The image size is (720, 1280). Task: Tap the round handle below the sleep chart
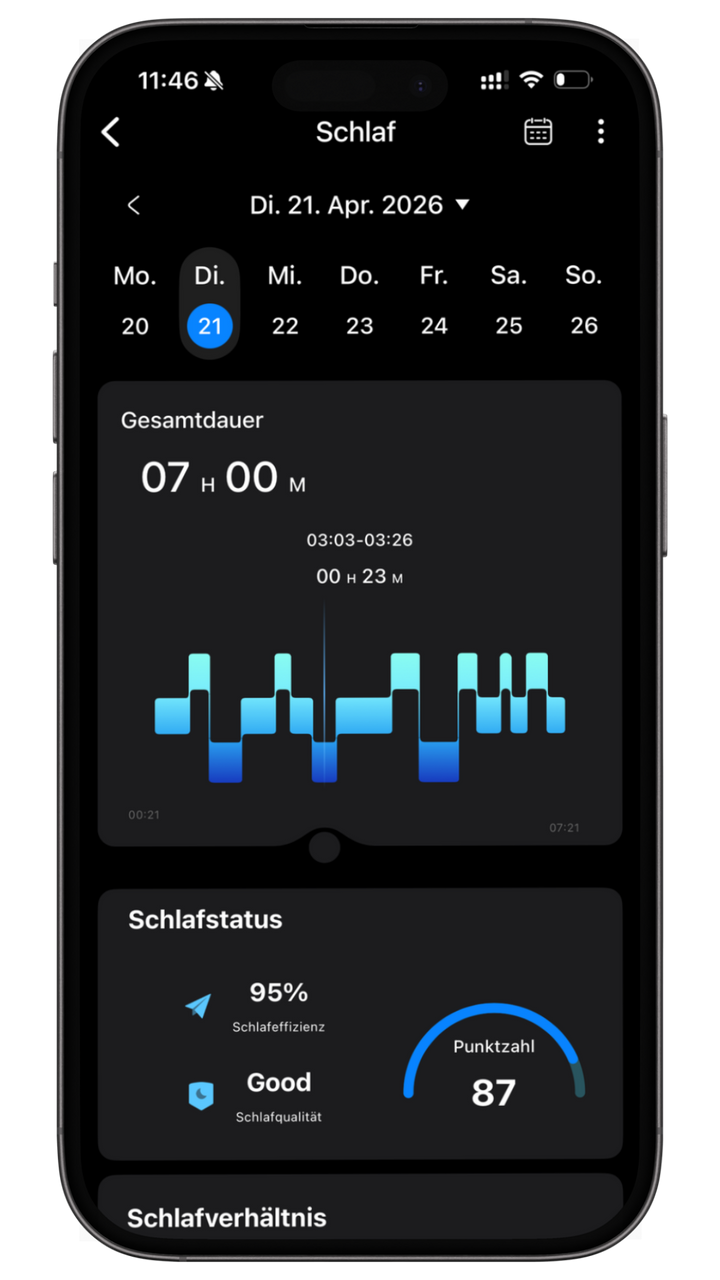click(325, 847)
